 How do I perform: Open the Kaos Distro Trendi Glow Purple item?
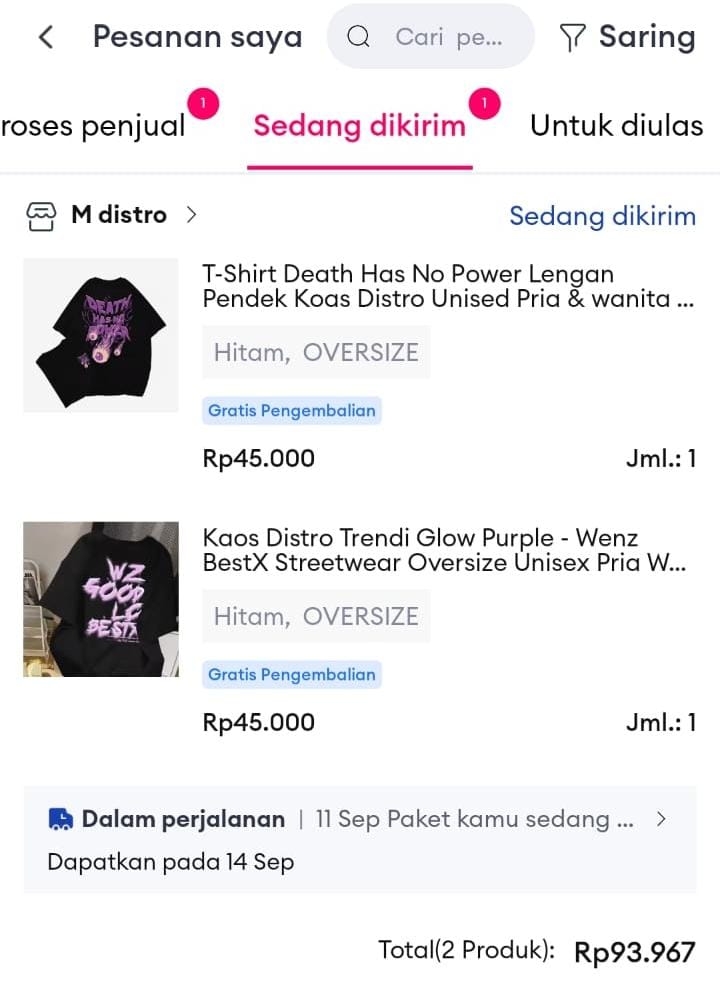[444, 550]
